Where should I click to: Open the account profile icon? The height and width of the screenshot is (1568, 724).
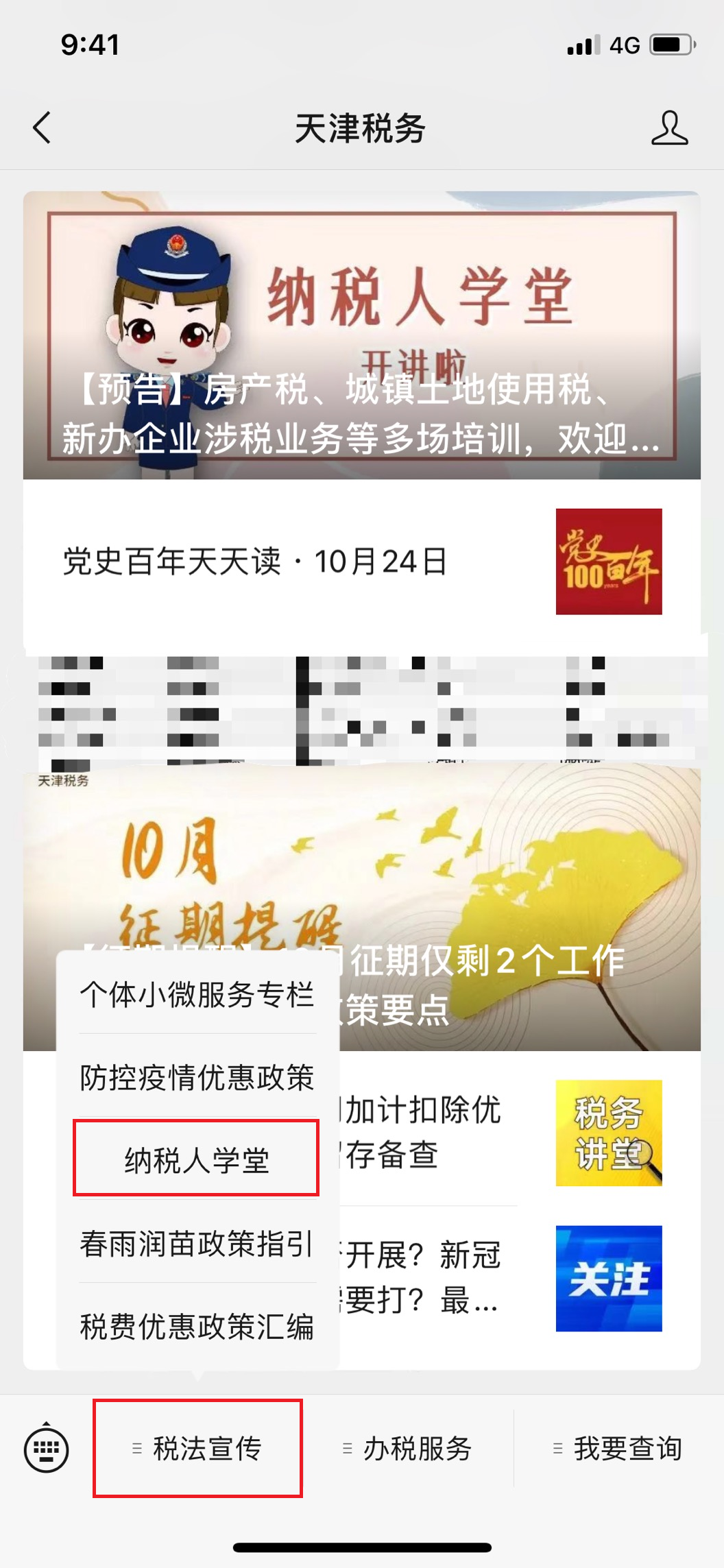point(669,128)
